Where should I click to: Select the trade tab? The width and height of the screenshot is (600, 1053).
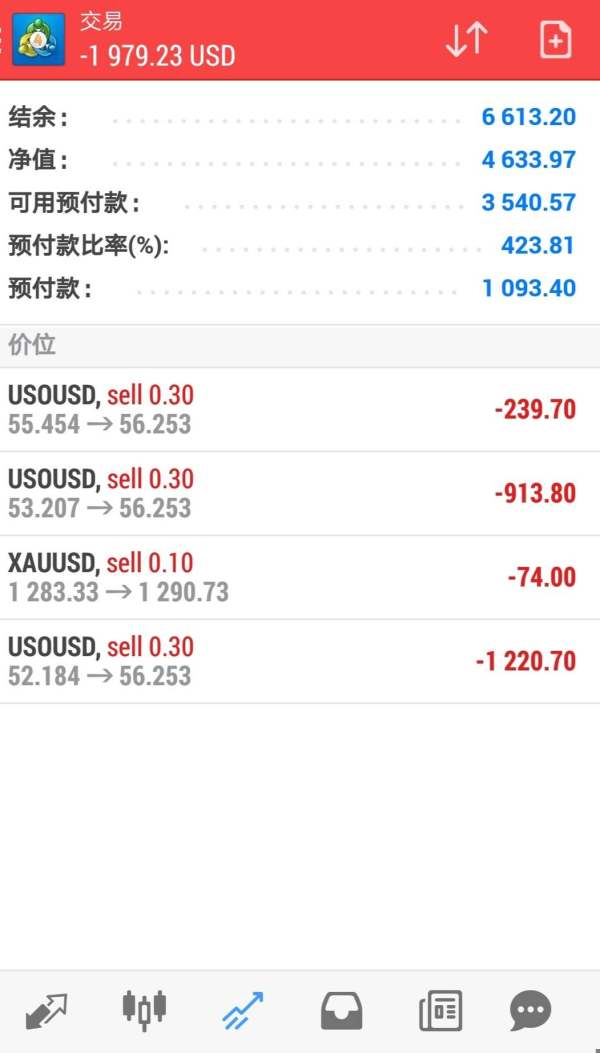tap(243, 1011)
